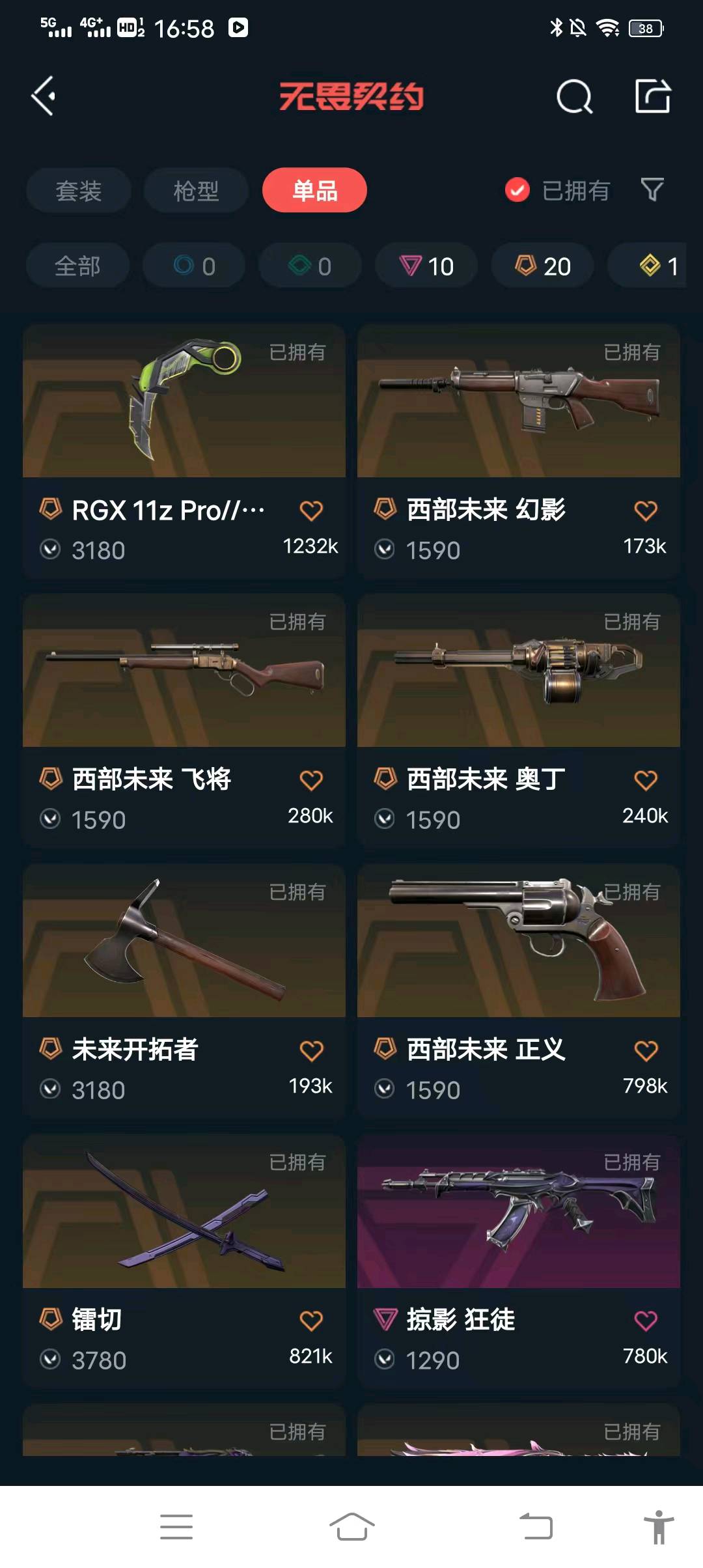Open the funnel filter options
This screenshot has width=703, height=1568.
(x=652, y=190)
